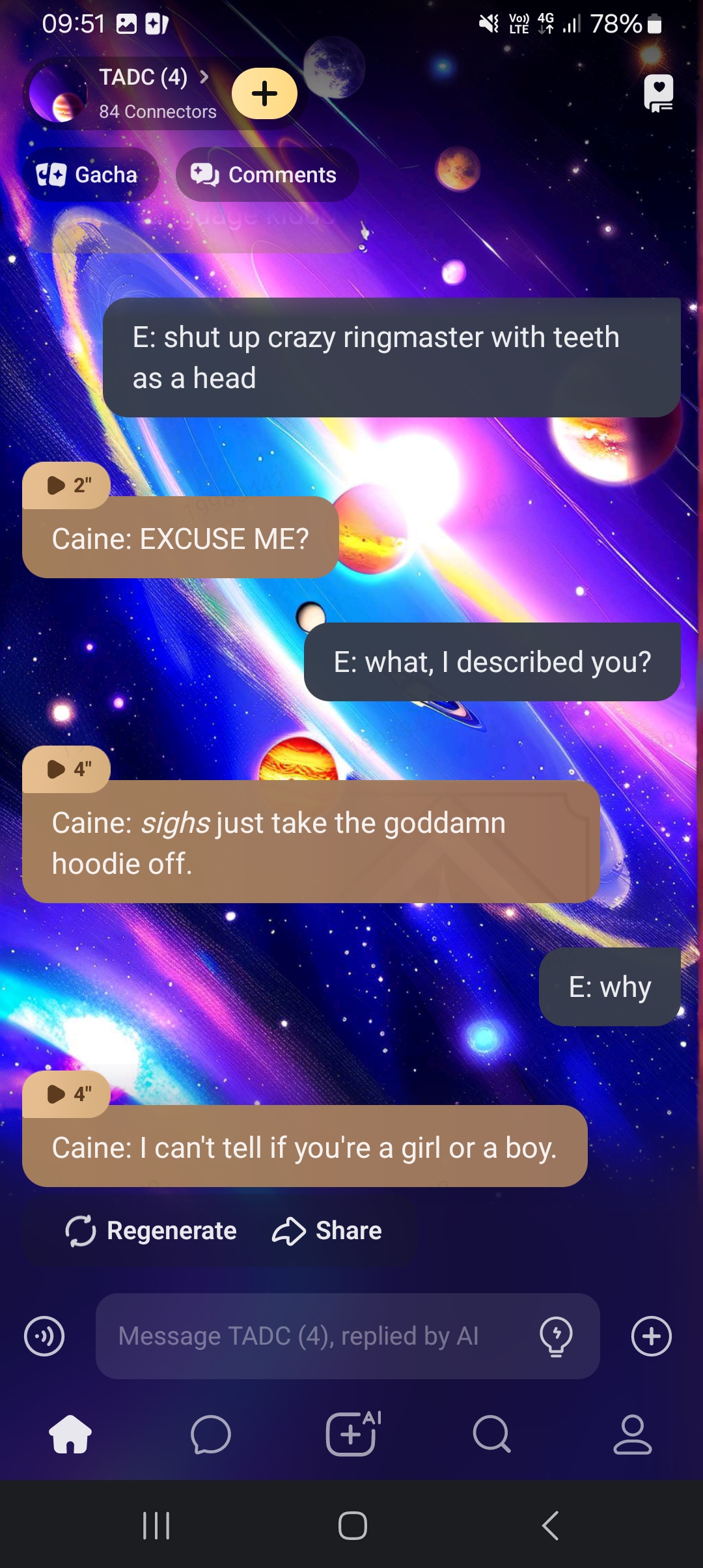703x1568 pixels.
Task: Open the Gacha chip
Action: point(88,175)
